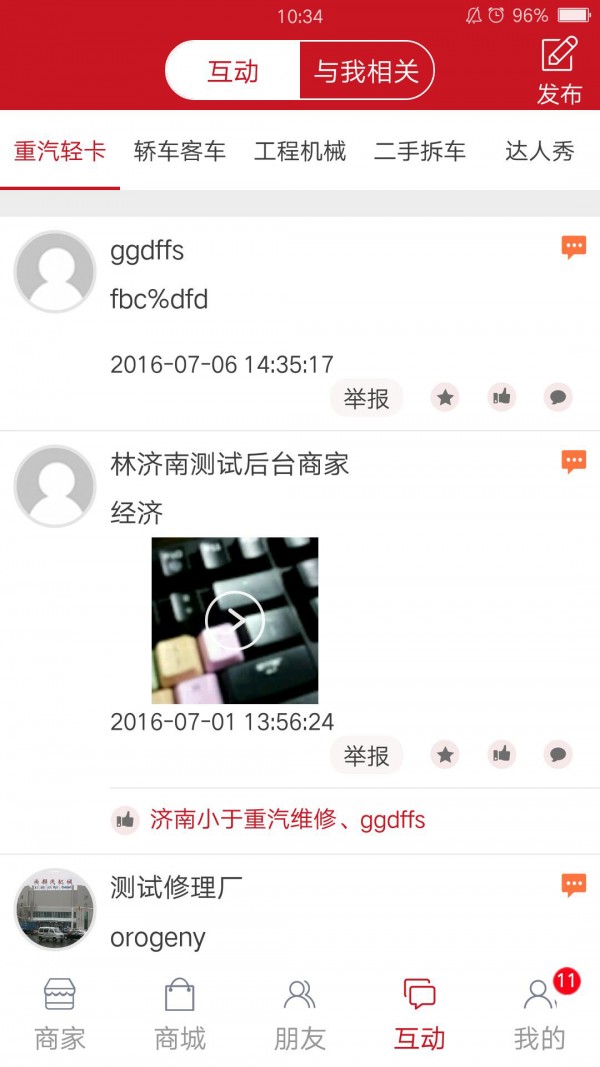Like the ggdffs post

tap(502, 398)
